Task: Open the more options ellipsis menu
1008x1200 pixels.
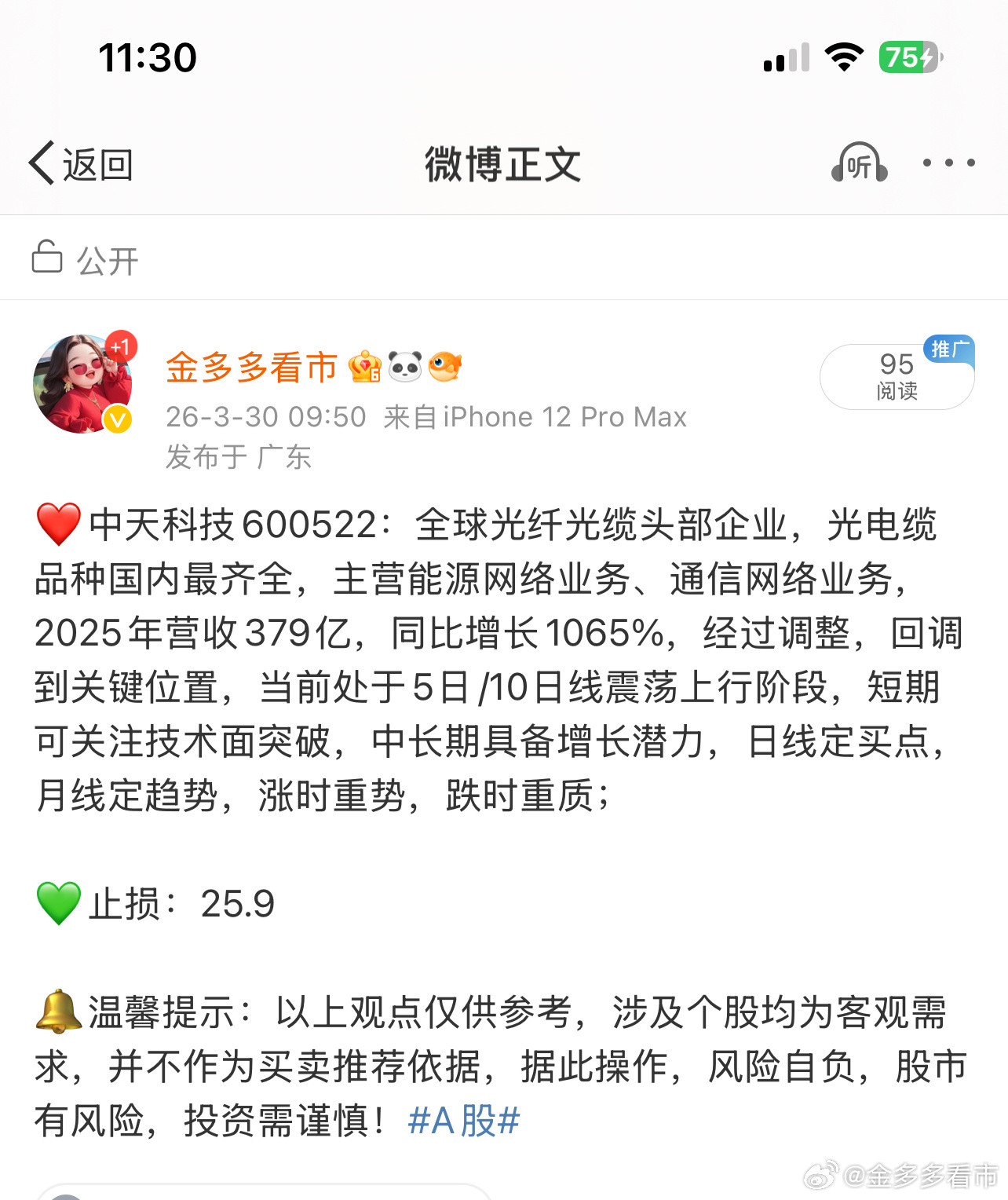Action: coord(950,163)
